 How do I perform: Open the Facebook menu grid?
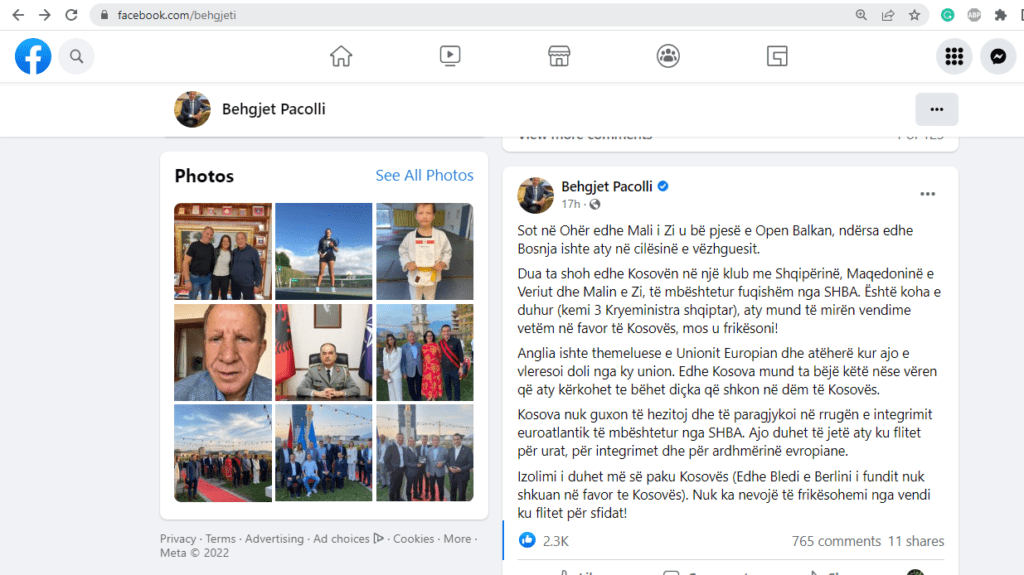click(954, 56)
